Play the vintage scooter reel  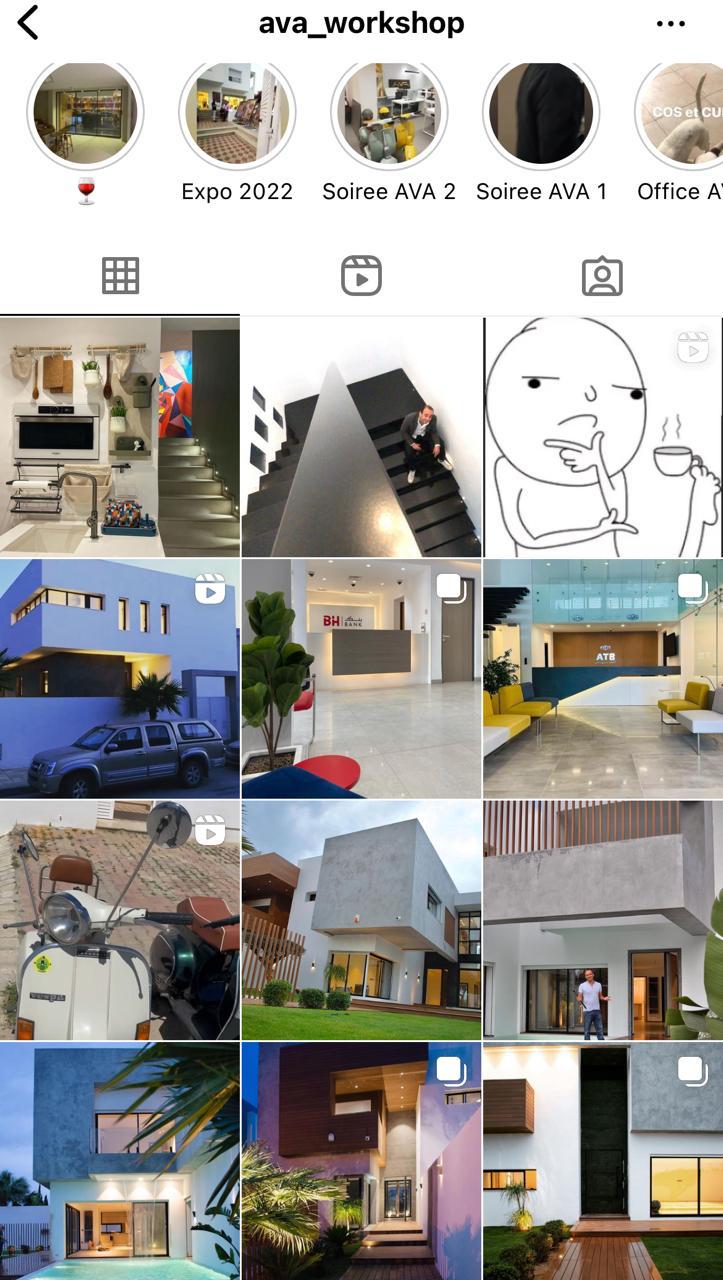pos(120,920)
